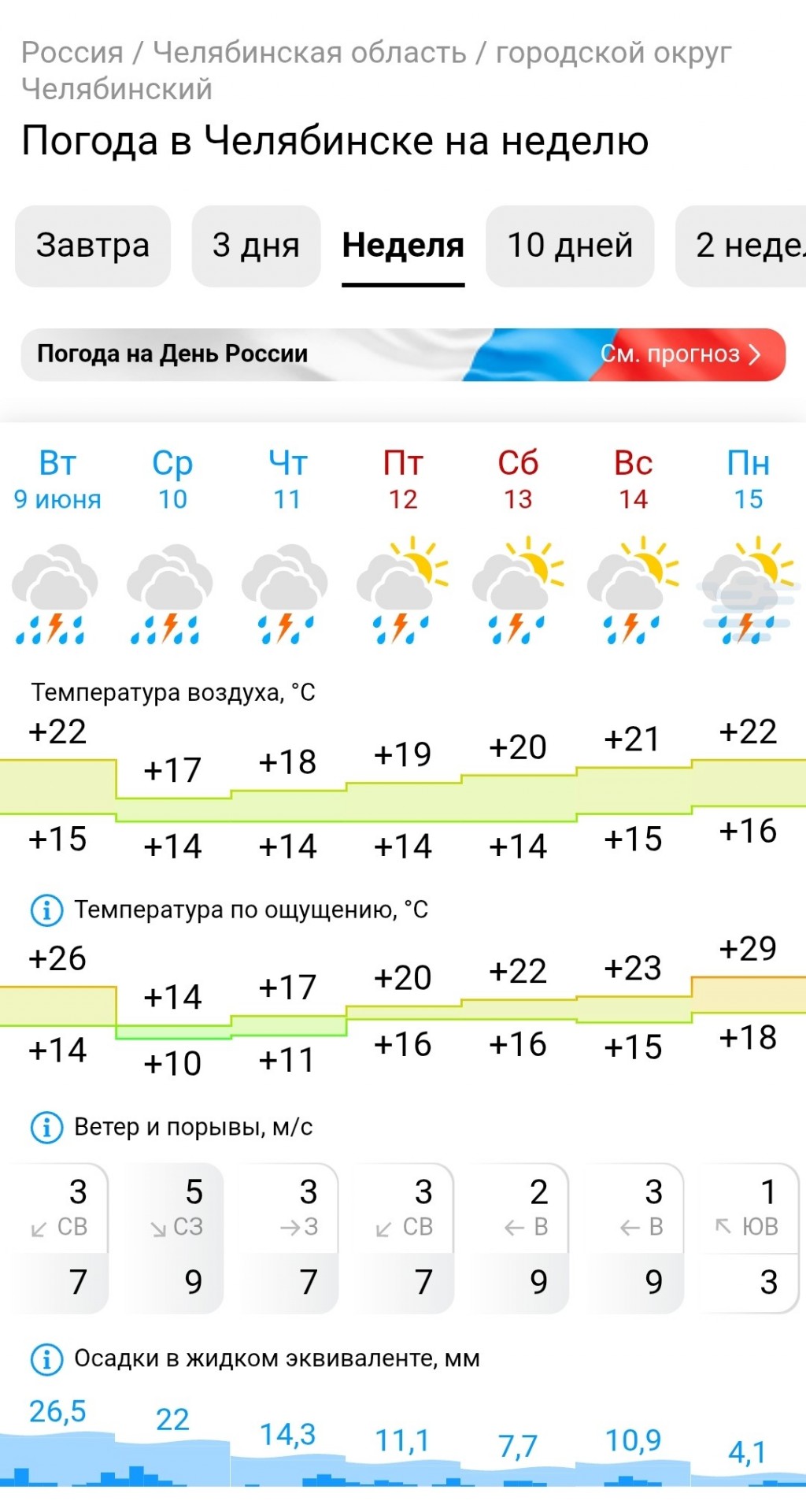Open the городской округ Челябинский breadcrumb
The image size is (806, 1512).
[x=376, y=71]
